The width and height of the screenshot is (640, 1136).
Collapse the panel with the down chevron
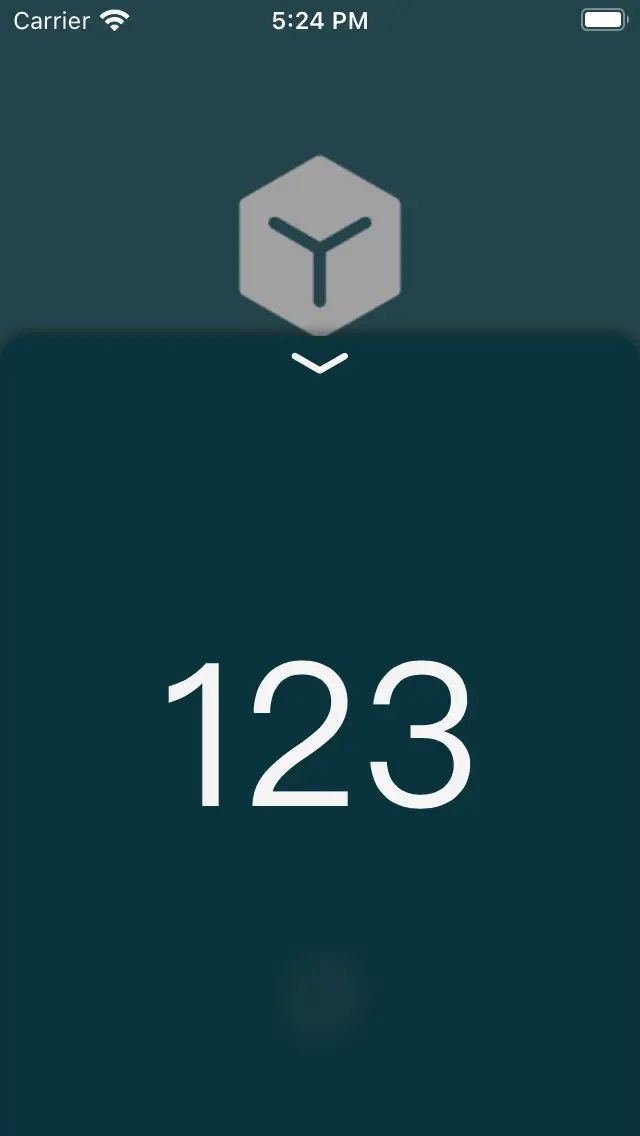pyautogui.click(x=320, y=363)
